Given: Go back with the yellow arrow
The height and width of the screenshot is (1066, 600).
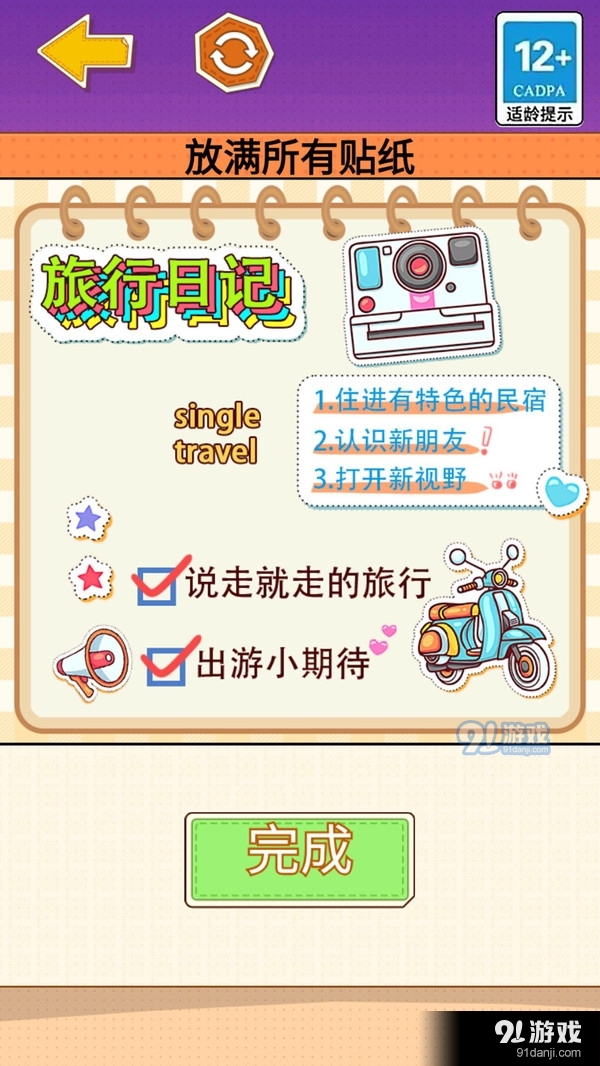Looking at the screenshot, I should click(x=84, y=52).
